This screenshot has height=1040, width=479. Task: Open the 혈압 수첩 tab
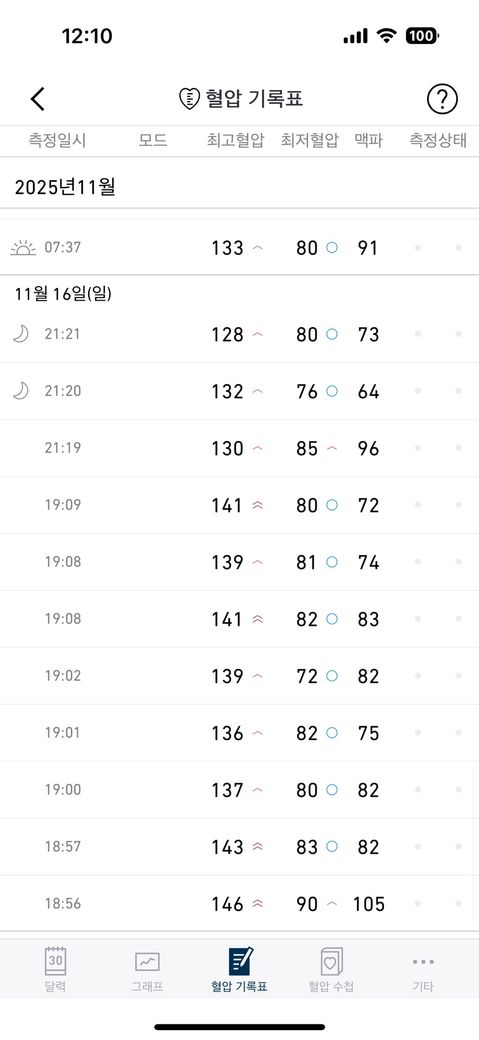[331, 969]
